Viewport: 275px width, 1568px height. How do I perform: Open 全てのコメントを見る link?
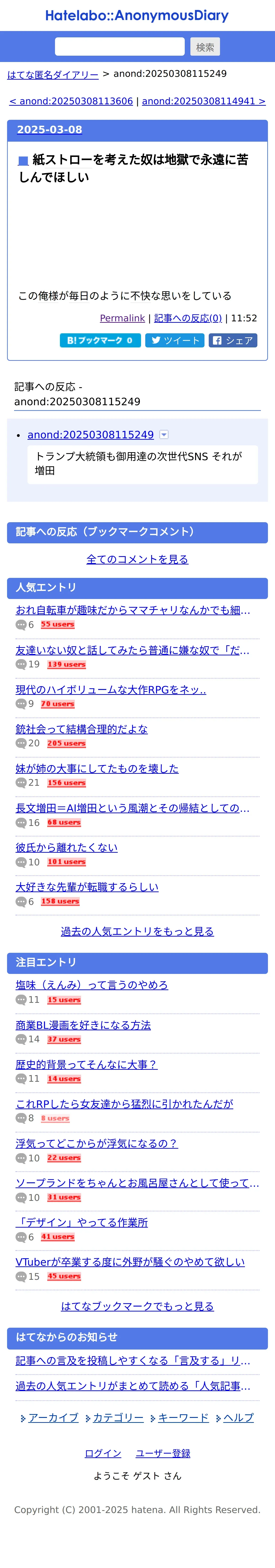[x=137, y=559]
